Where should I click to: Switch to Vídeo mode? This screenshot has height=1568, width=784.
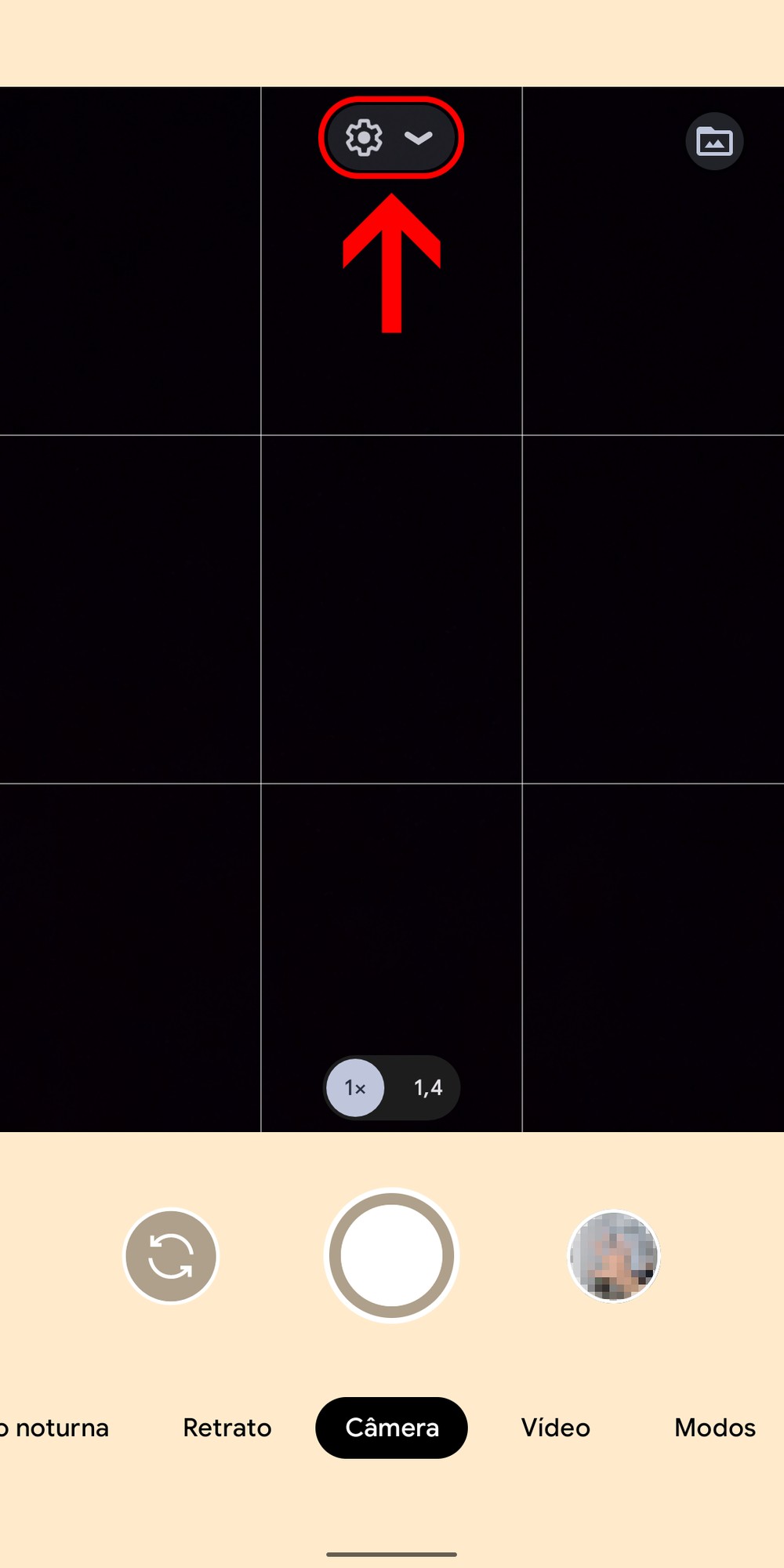tap(555, 1428)
